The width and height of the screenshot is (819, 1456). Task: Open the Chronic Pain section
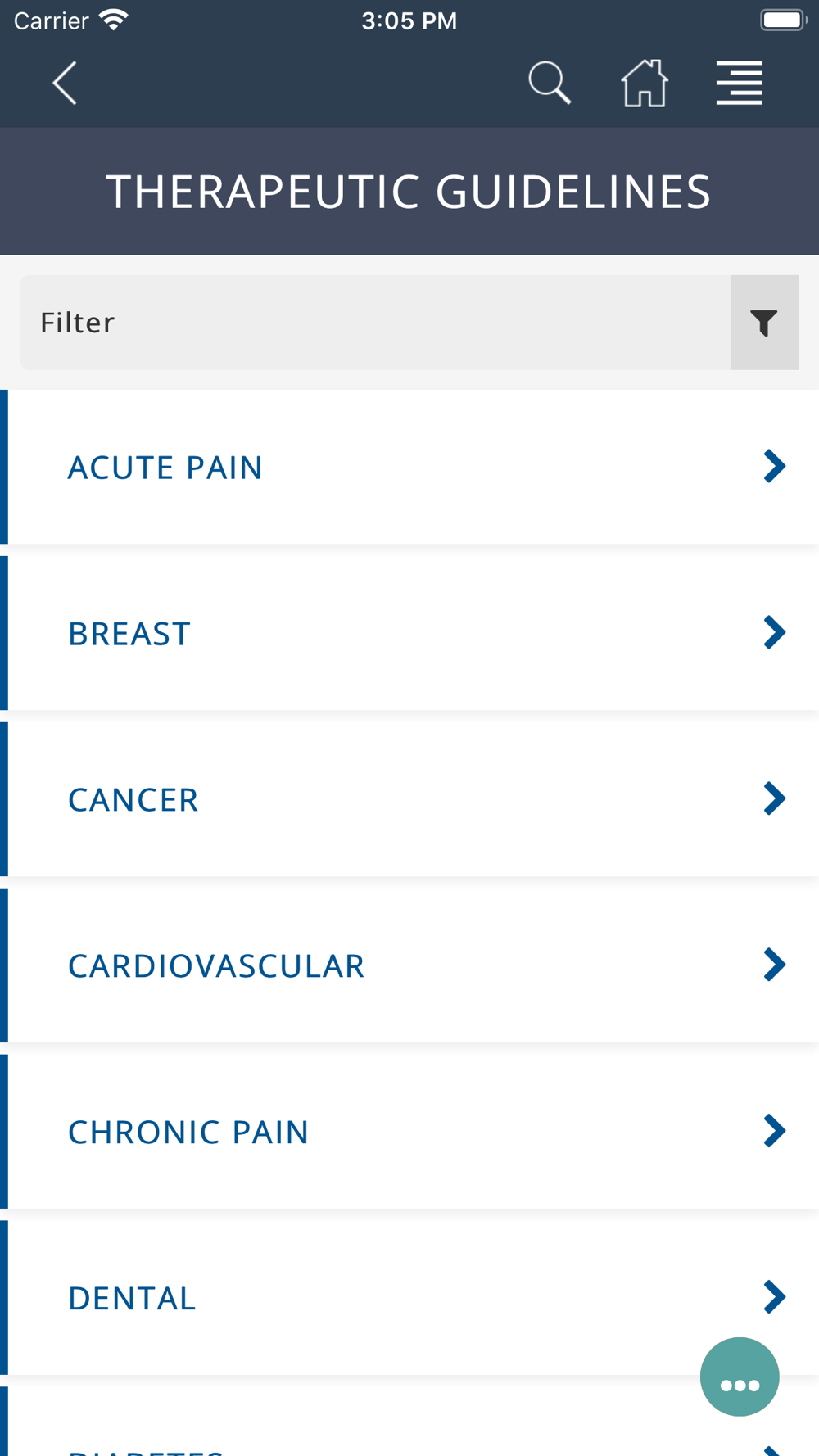point(409,1132)
